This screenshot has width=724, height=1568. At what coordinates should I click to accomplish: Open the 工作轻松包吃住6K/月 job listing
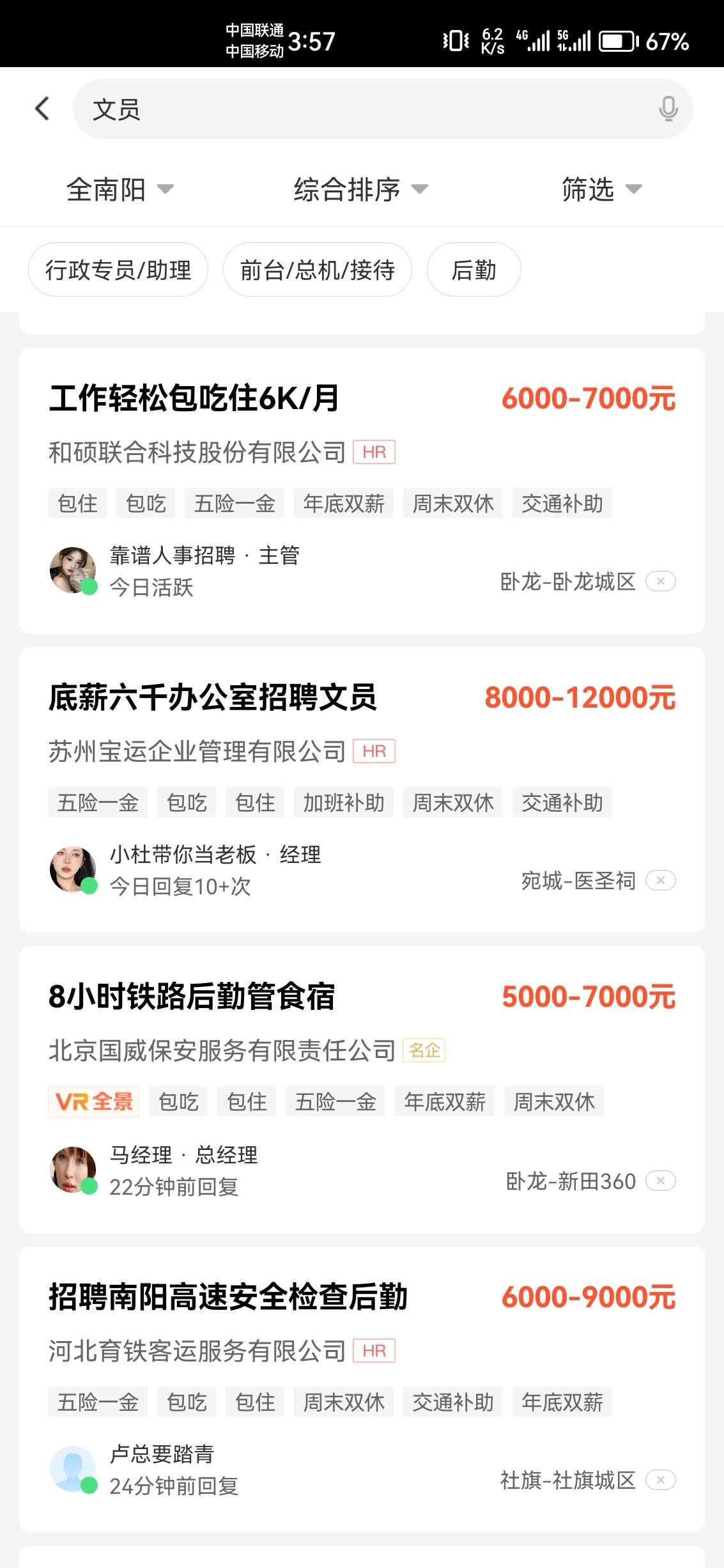(x=194, y=398)
